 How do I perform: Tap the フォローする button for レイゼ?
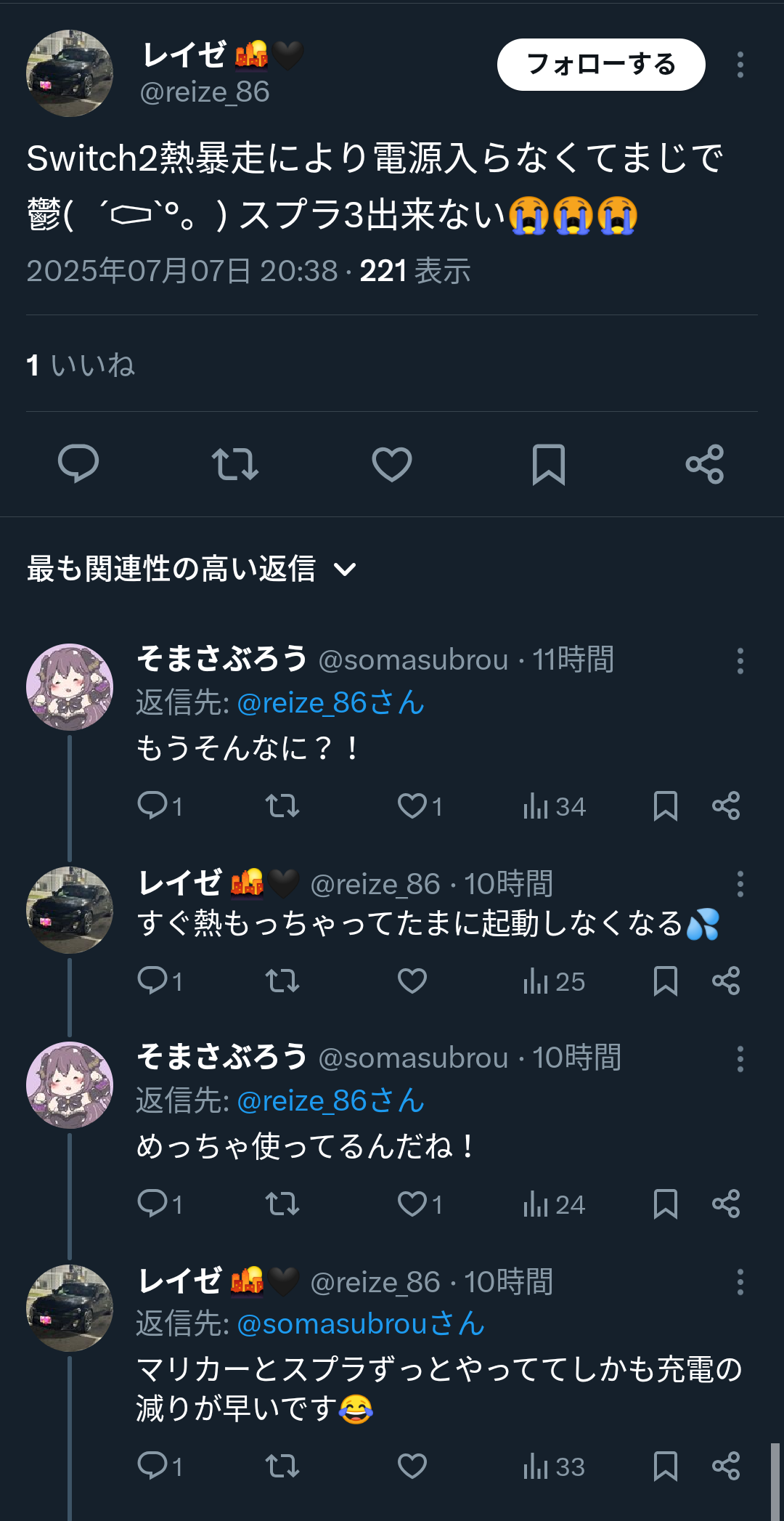pyautogui.click(x=600, y=65)
